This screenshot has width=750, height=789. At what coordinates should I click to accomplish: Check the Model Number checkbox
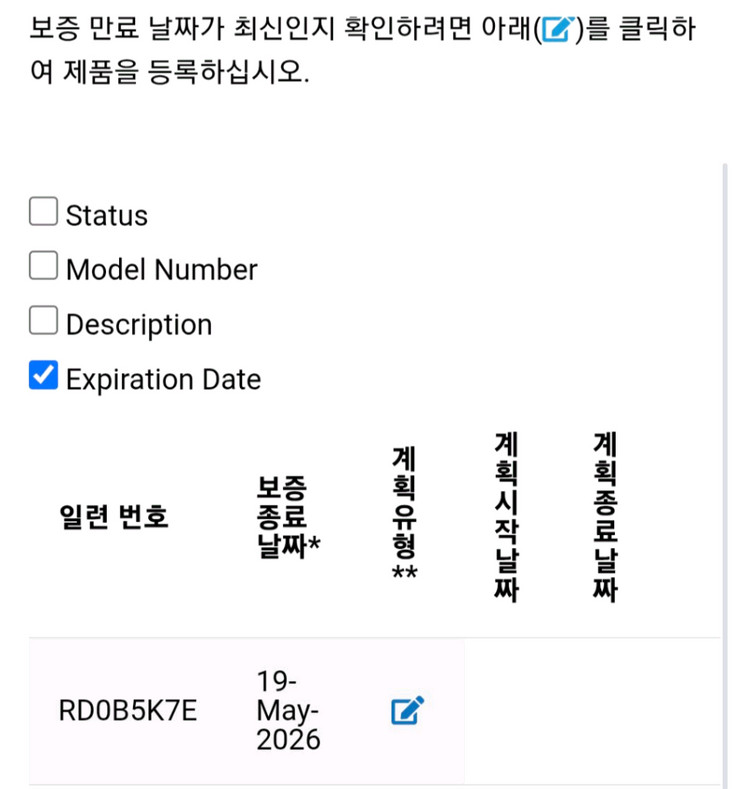[42, 265]
